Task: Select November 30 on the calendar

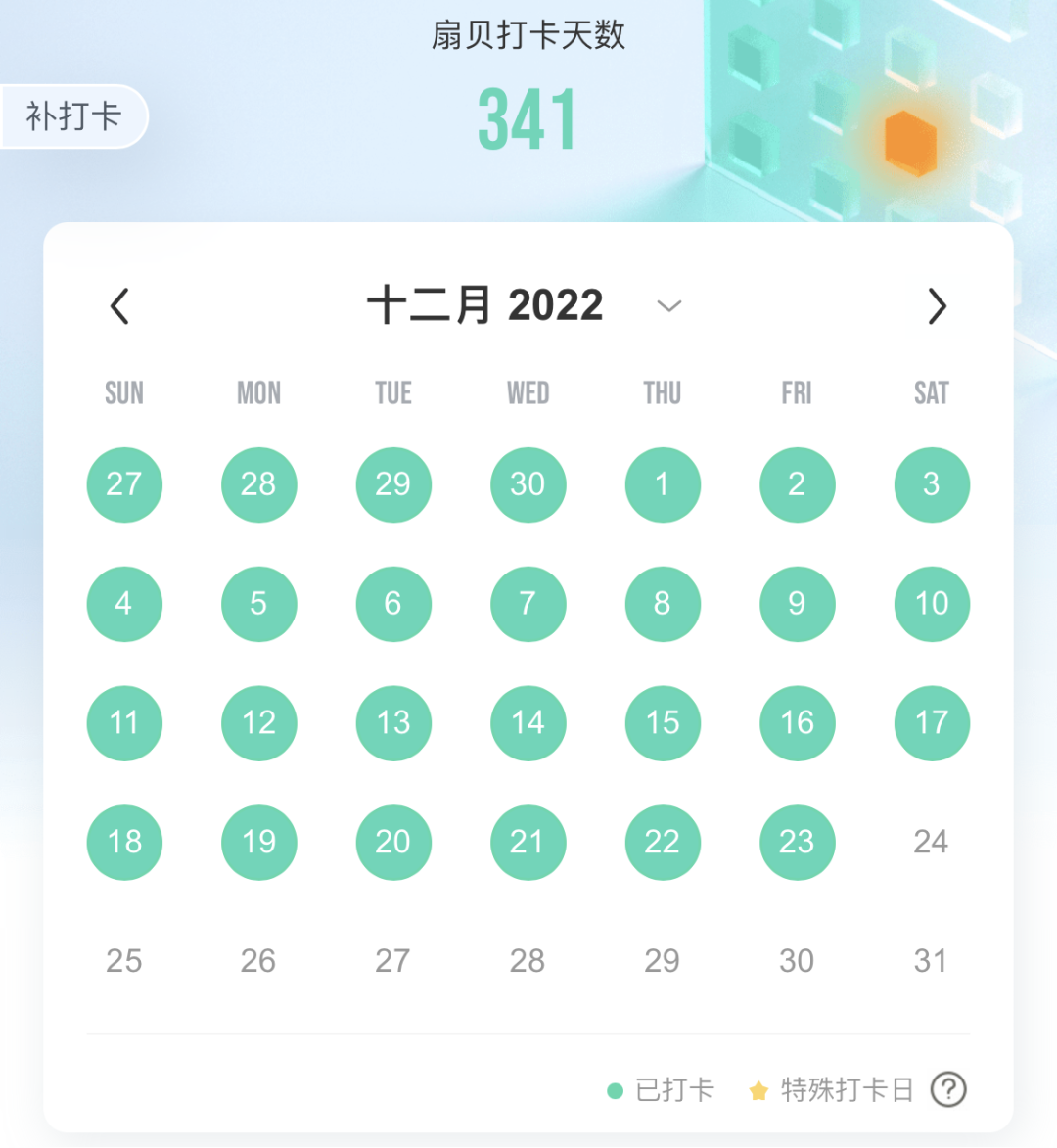Action: 528,484
